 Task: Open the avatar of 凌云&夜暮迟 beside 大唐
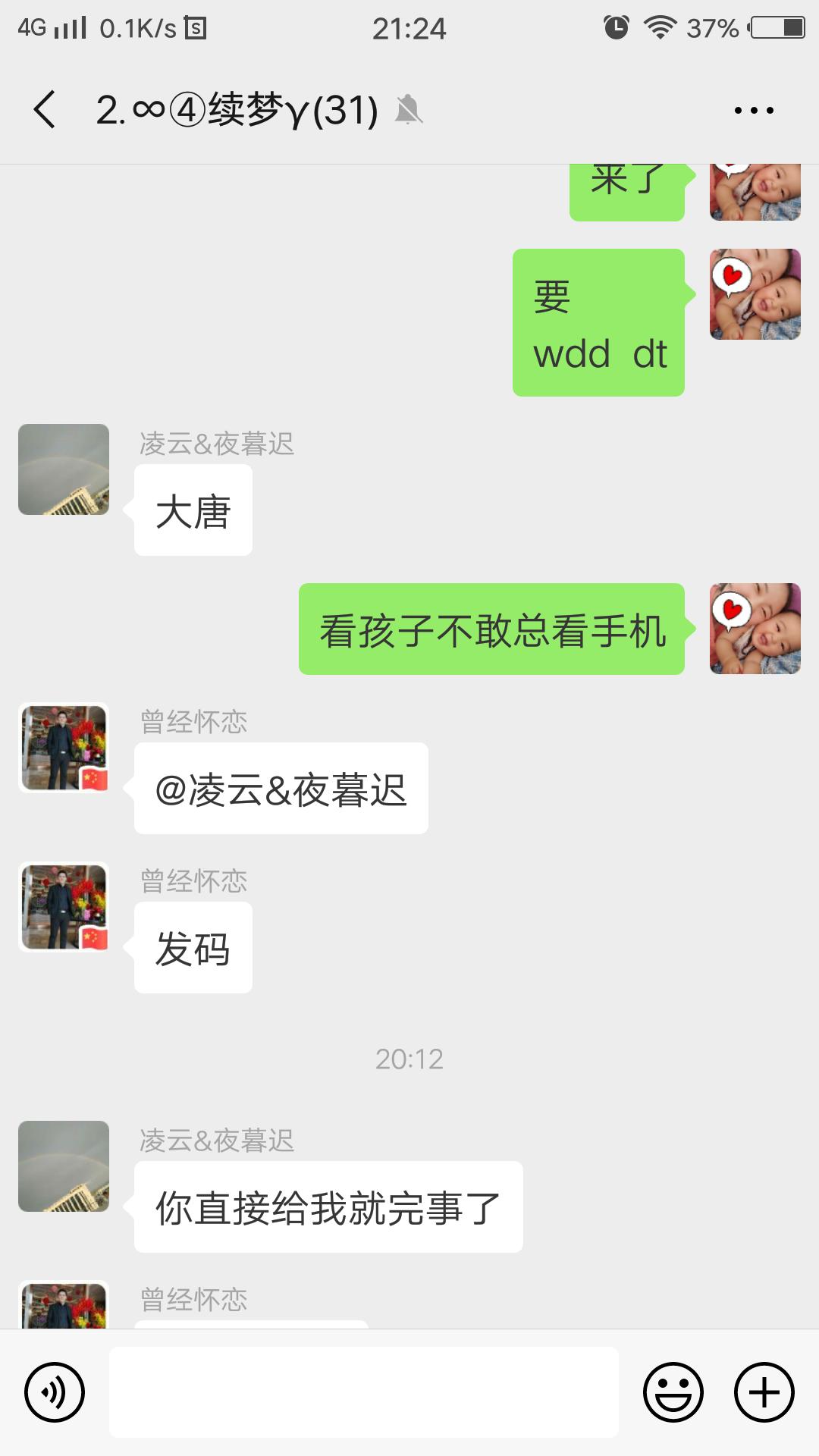(64, 469)
